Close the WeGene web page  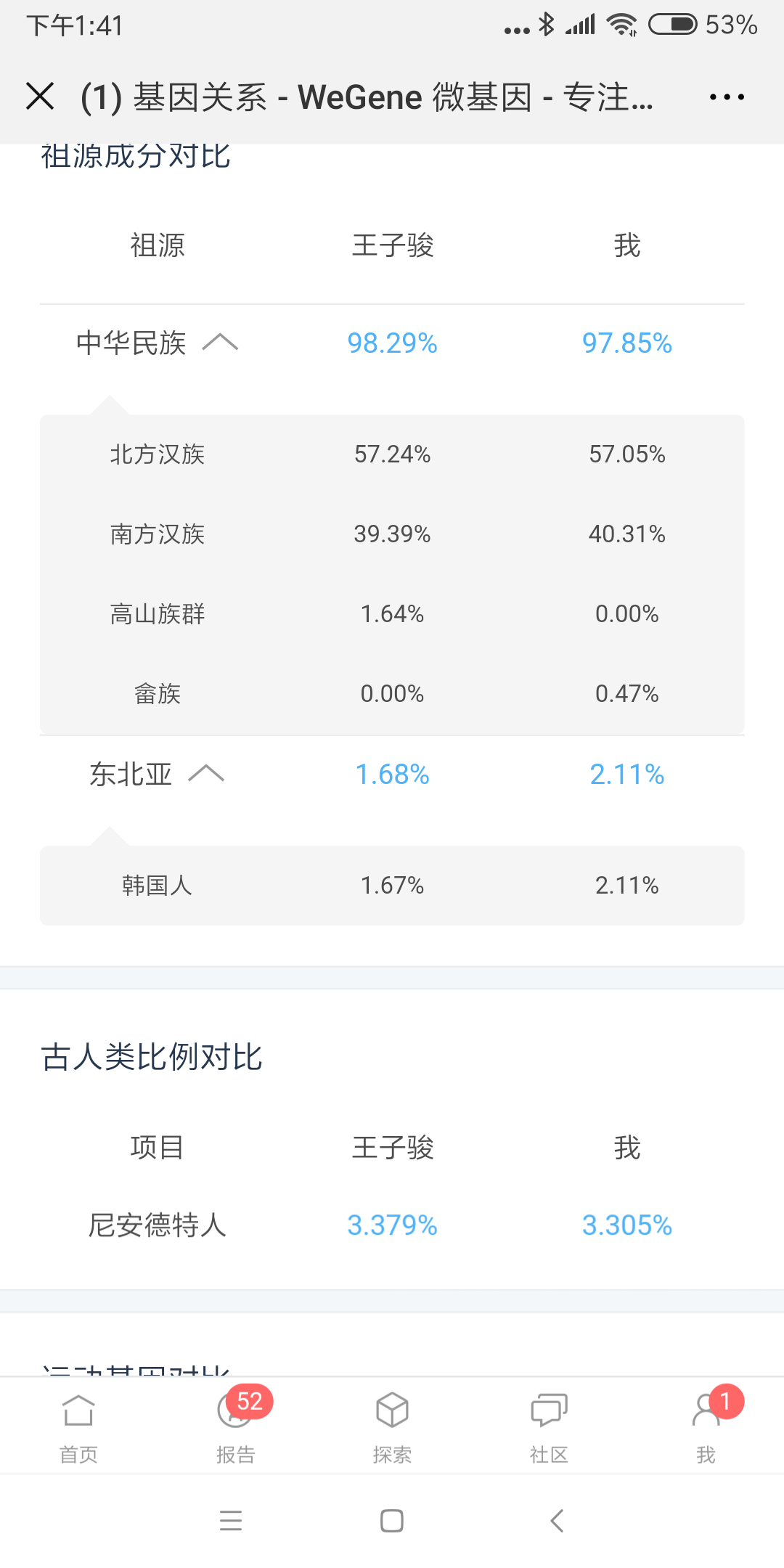40,97
